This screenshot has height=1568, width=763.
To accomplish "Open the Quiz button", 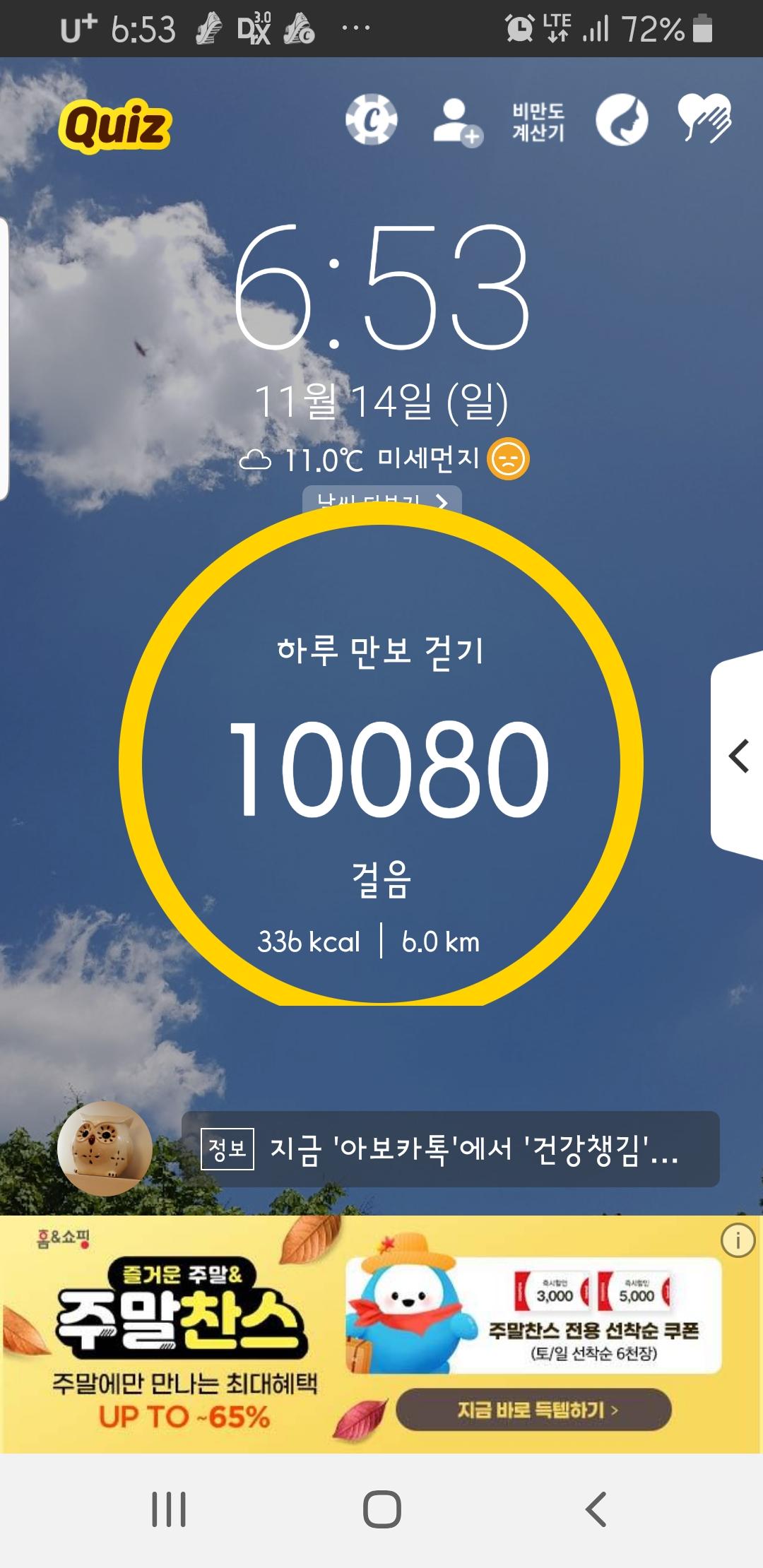I will 115,126.
